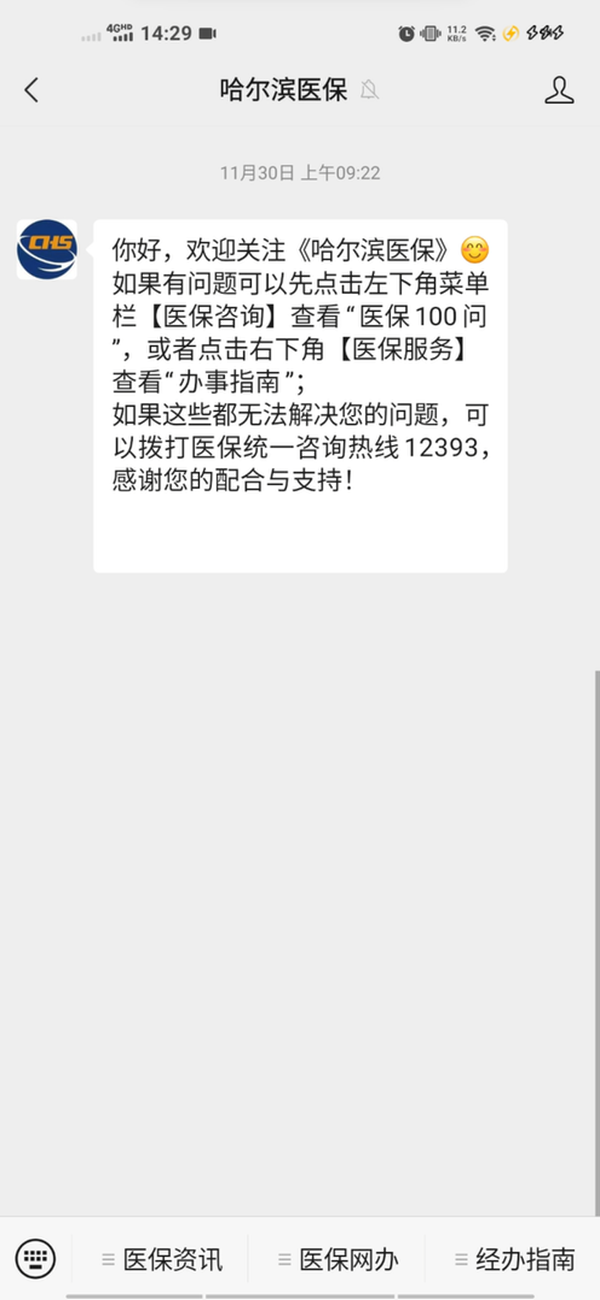Open the 医保资讯 menu
The height and width of the screenshot is (1300, 600).
click(162, 1259)
